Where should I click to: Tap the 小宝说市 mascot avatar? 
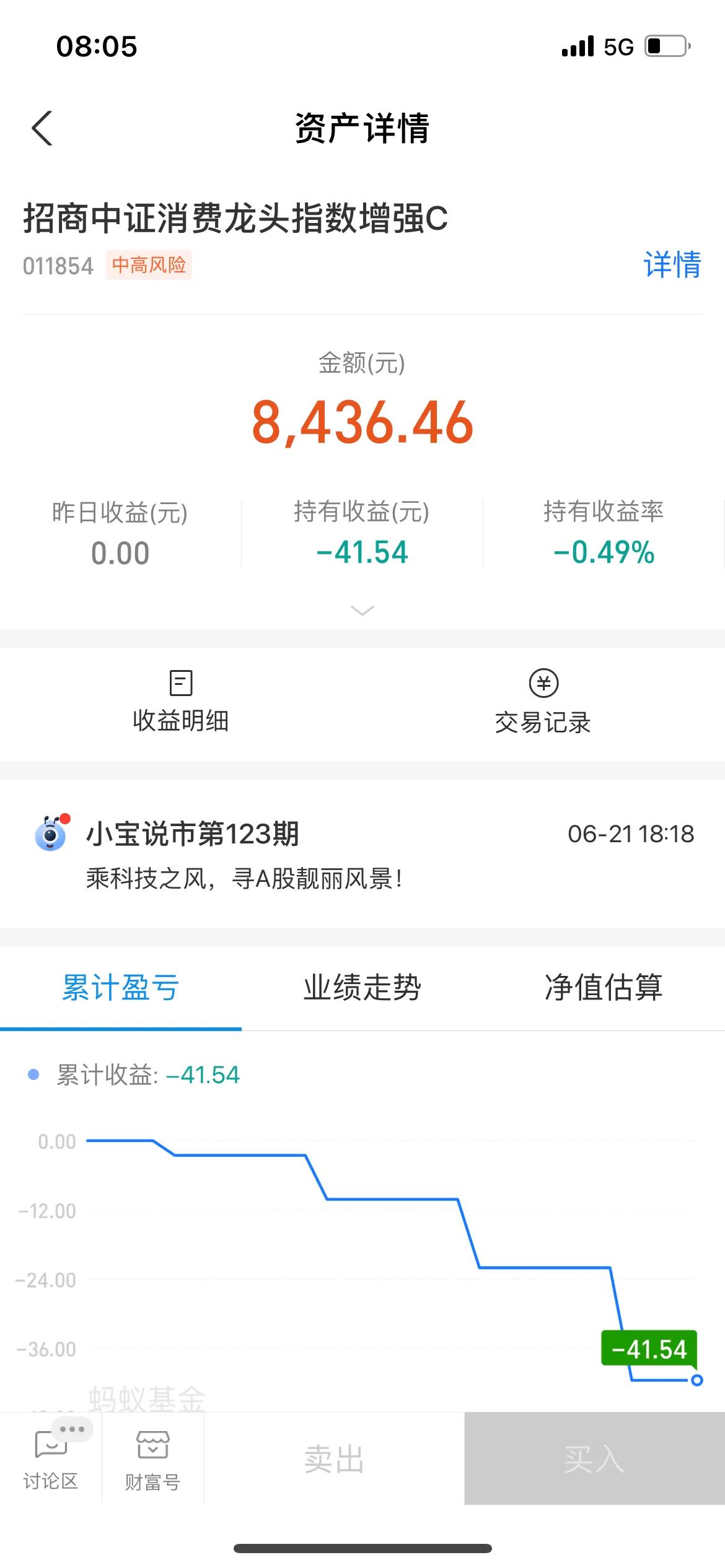coord(50,835)
